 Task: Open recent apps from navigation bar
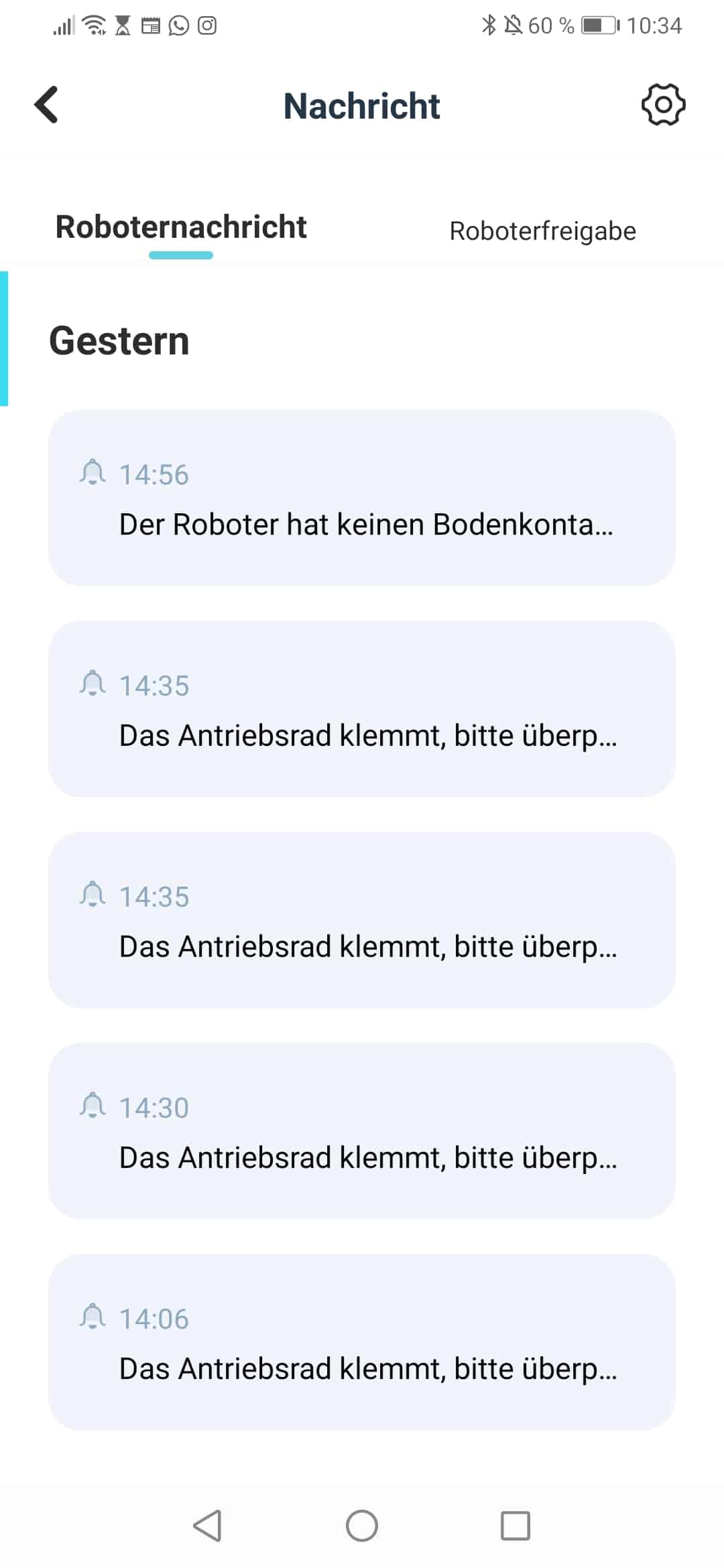[x=516, y=1526]
